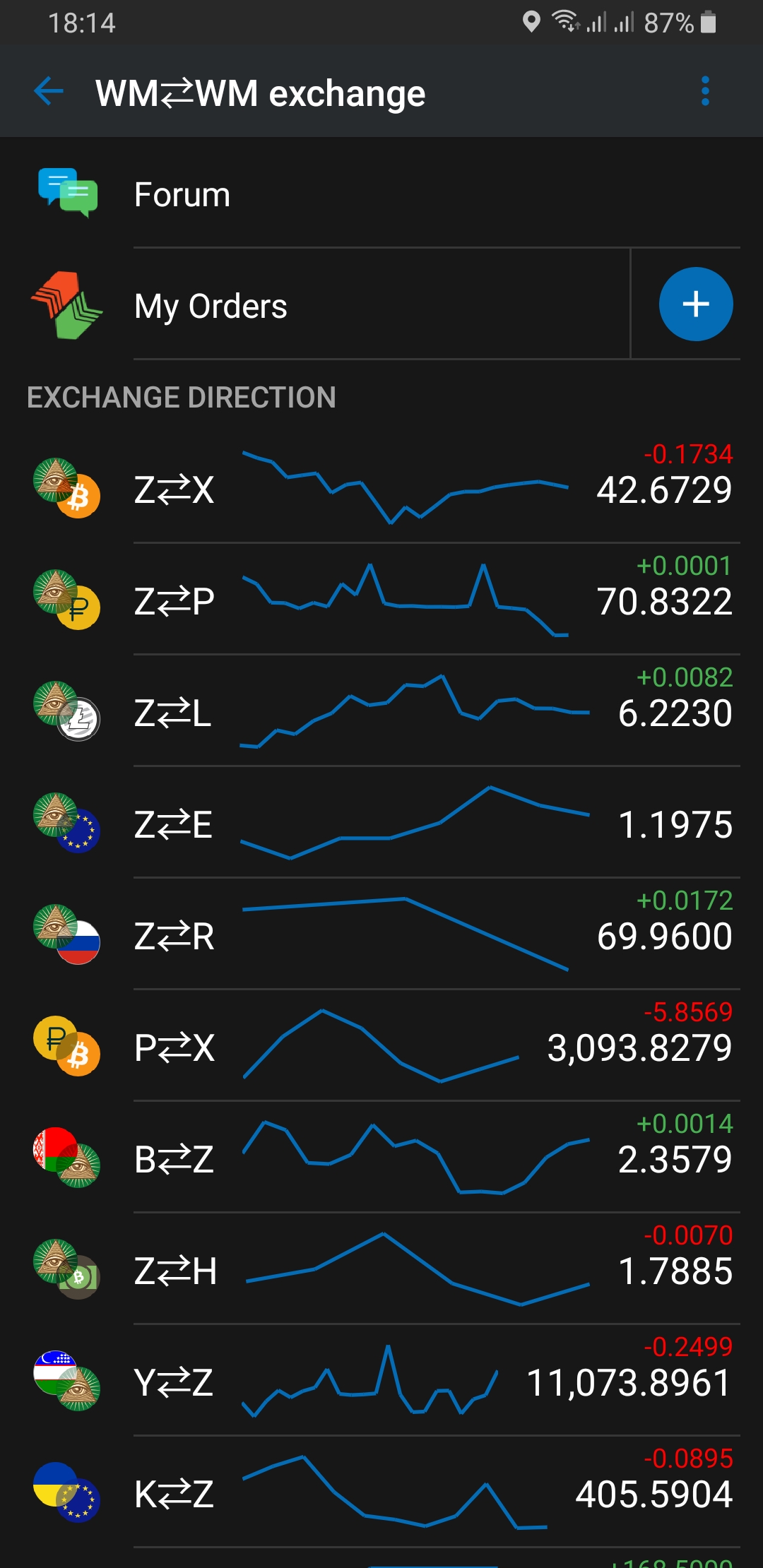Viewport: 763px width, 1568px height.
Task: Select the Y⇄Z exchange direction
Action: click(381, 1382)
